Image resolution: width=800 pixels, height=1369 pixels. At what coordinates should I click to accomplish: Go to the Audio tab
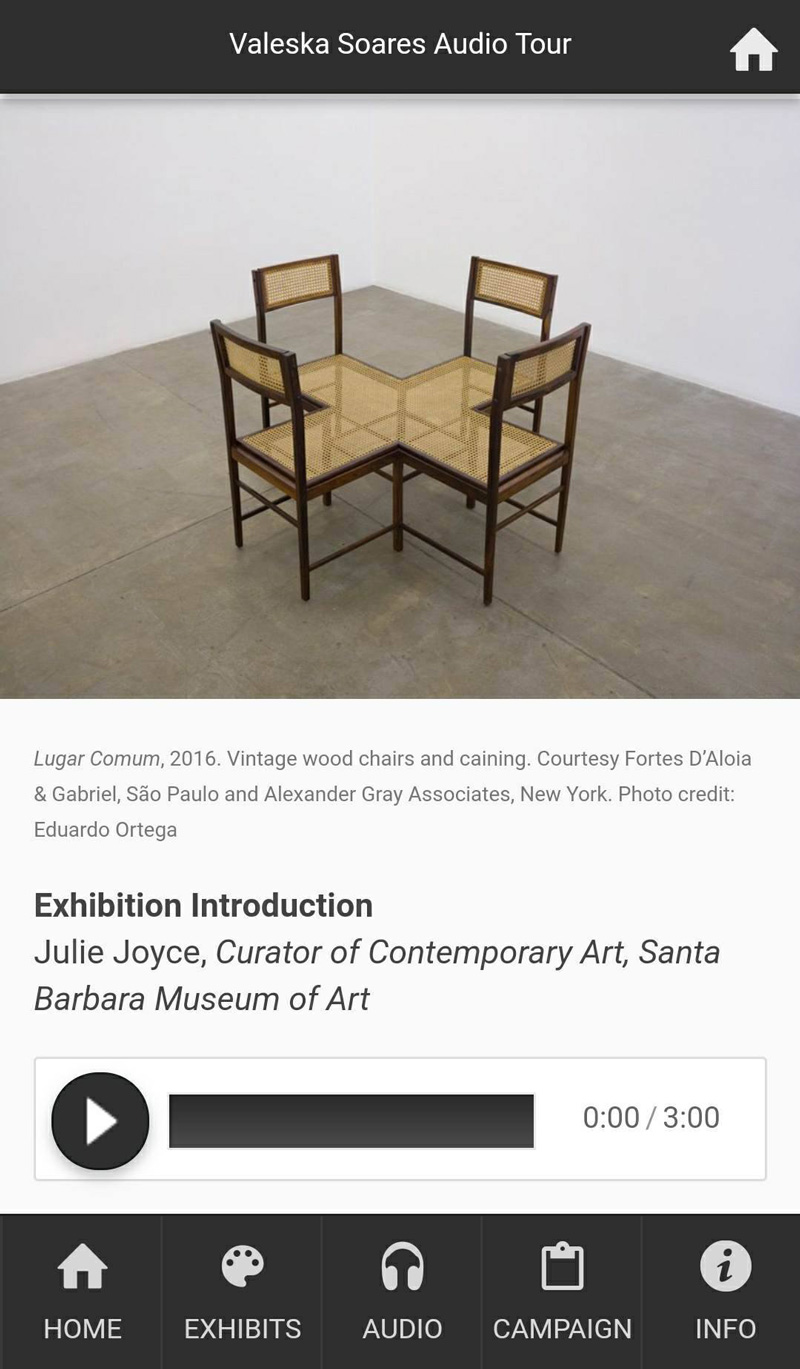[402, 1292]
